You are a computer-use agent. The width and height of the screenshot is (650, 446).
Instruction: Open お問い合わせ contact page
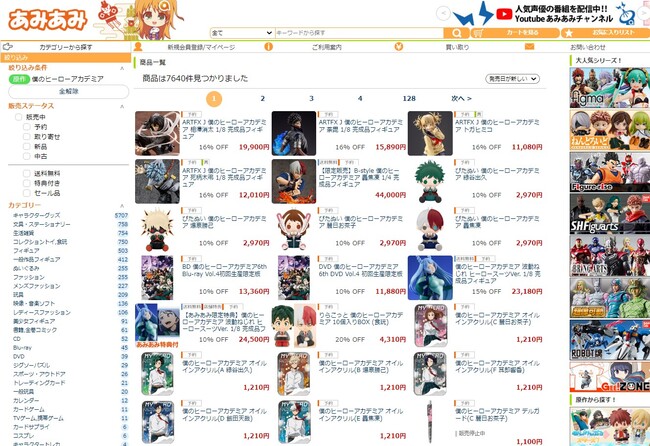pyautogui.click(x=587, y=47)
